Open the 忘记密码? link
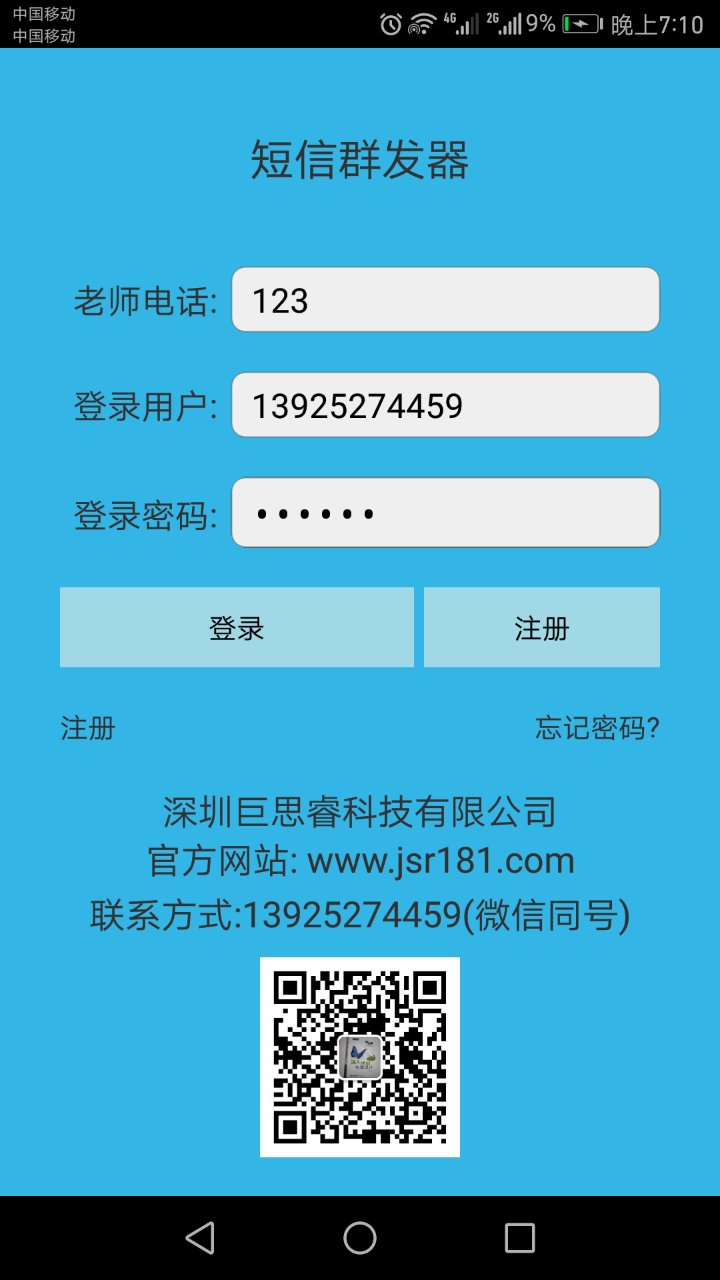 coord(598,728)
